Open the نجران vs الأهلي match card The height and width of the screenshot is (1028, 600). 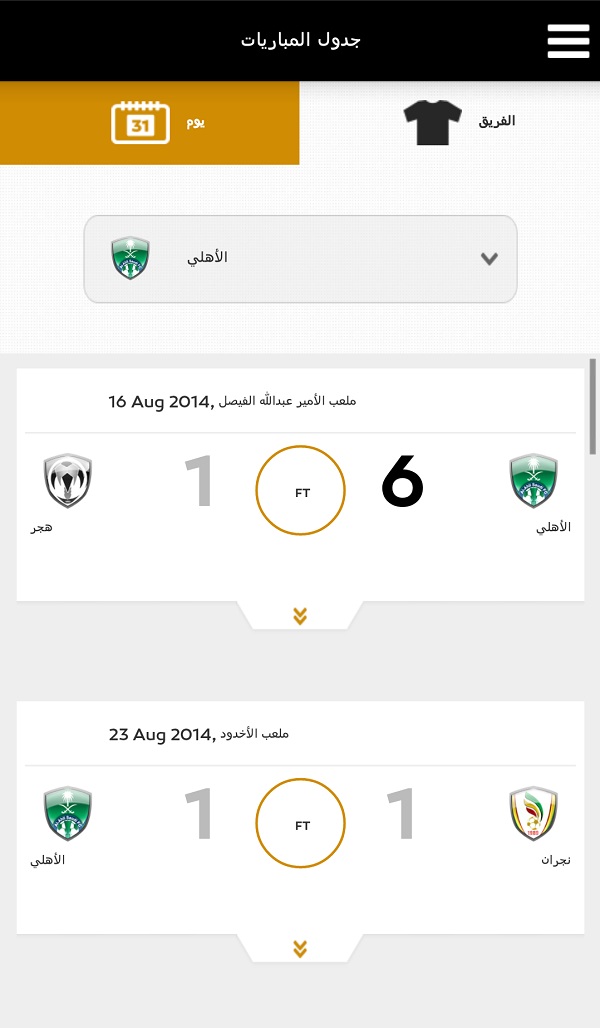[300, 817]
